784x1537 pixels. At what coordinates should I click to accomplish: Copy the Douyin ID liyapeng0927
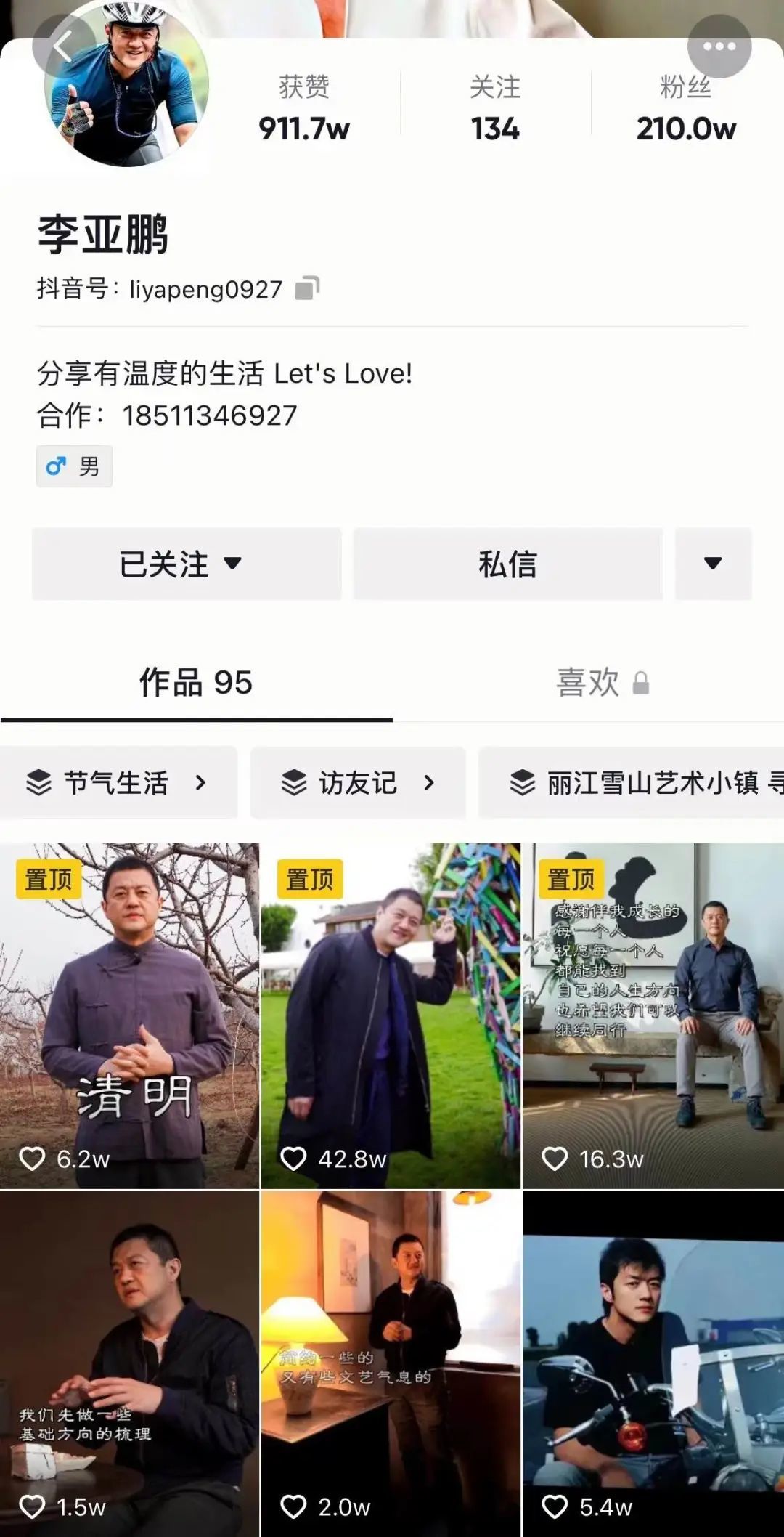pyautogui.click(x=307, y=288)
